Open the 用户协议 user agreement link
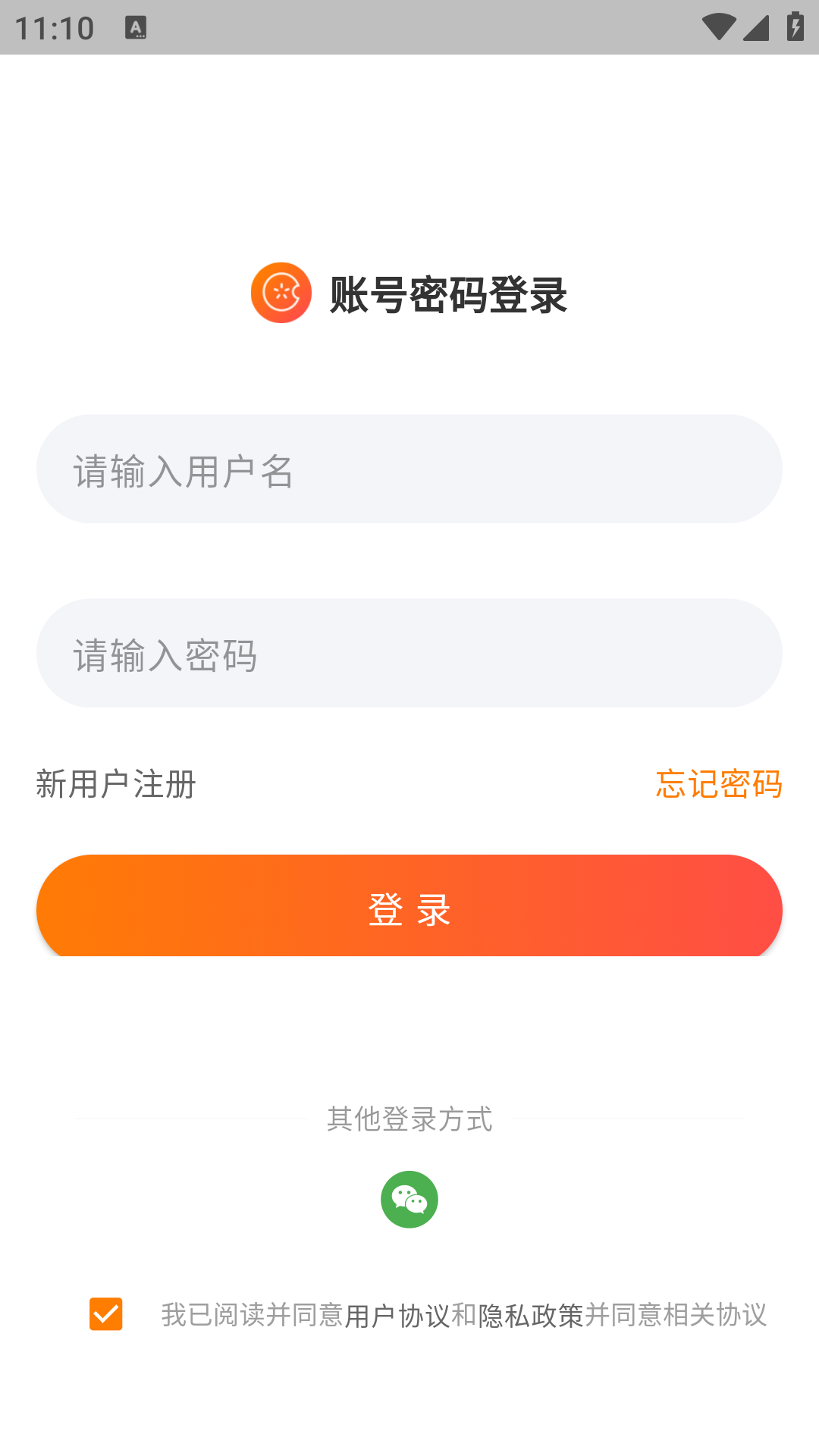Screen dimensions: 819x1456 [397, 1316]
